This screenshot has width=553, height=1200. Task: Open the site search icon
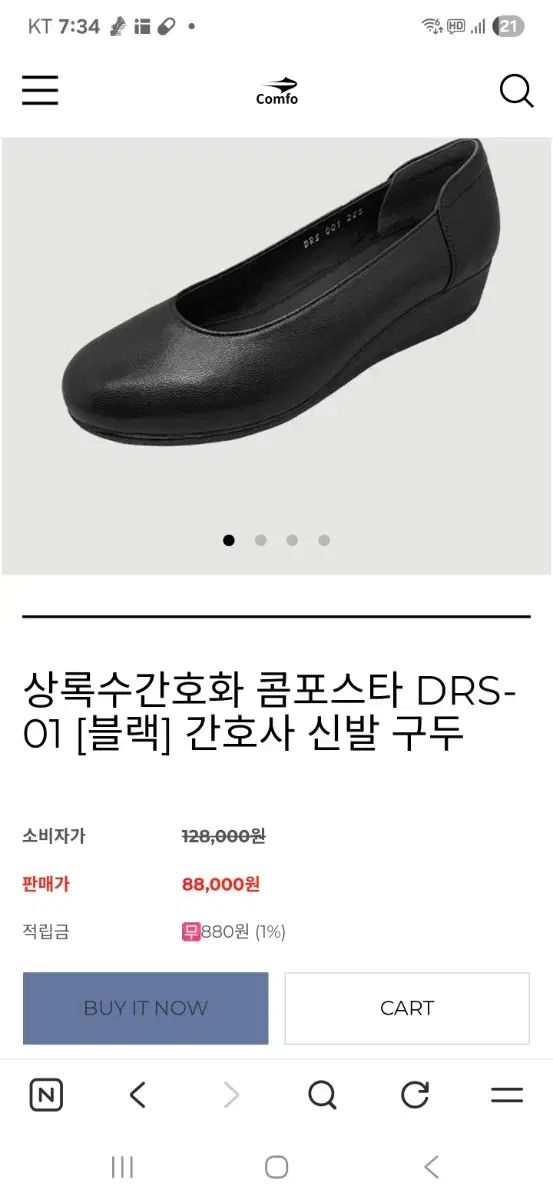coord(516,91)
